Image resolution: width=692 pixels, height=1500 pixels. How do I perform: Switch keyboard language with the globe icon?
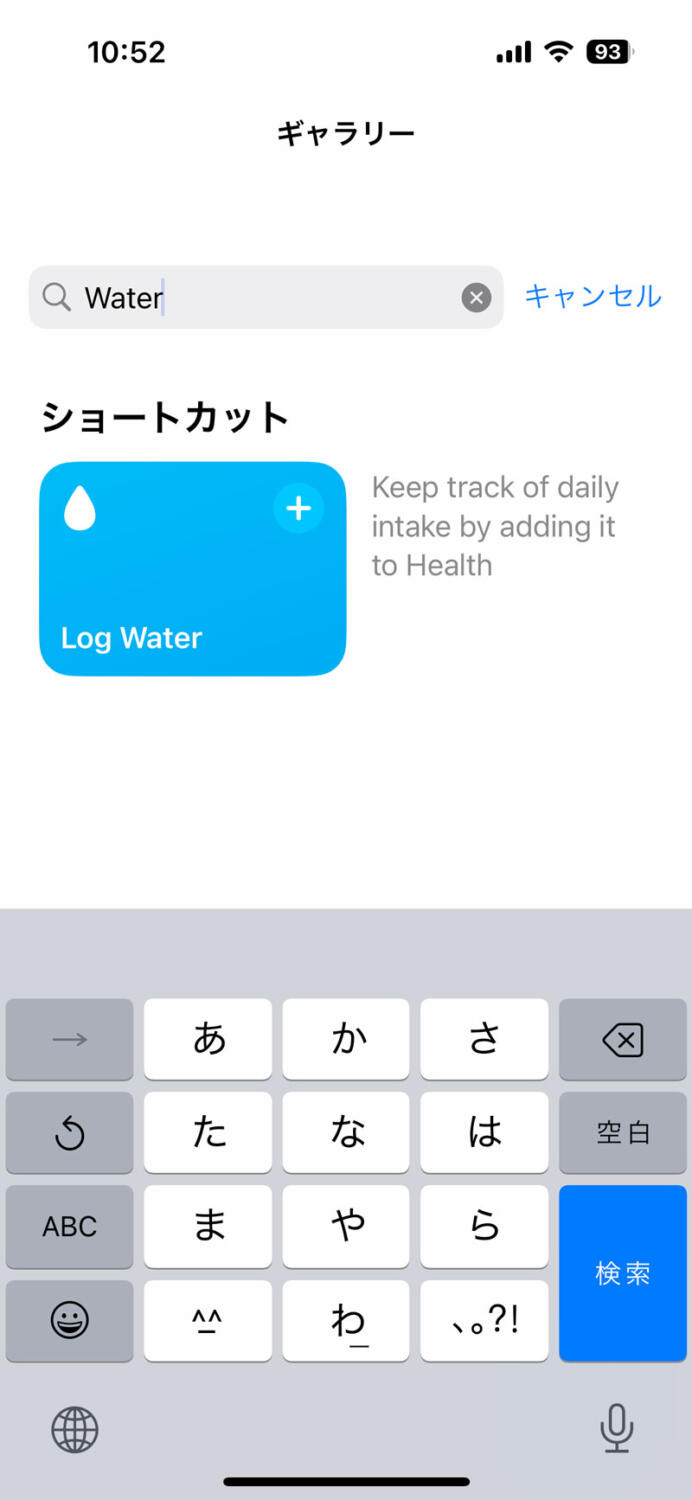(75, 1429)
